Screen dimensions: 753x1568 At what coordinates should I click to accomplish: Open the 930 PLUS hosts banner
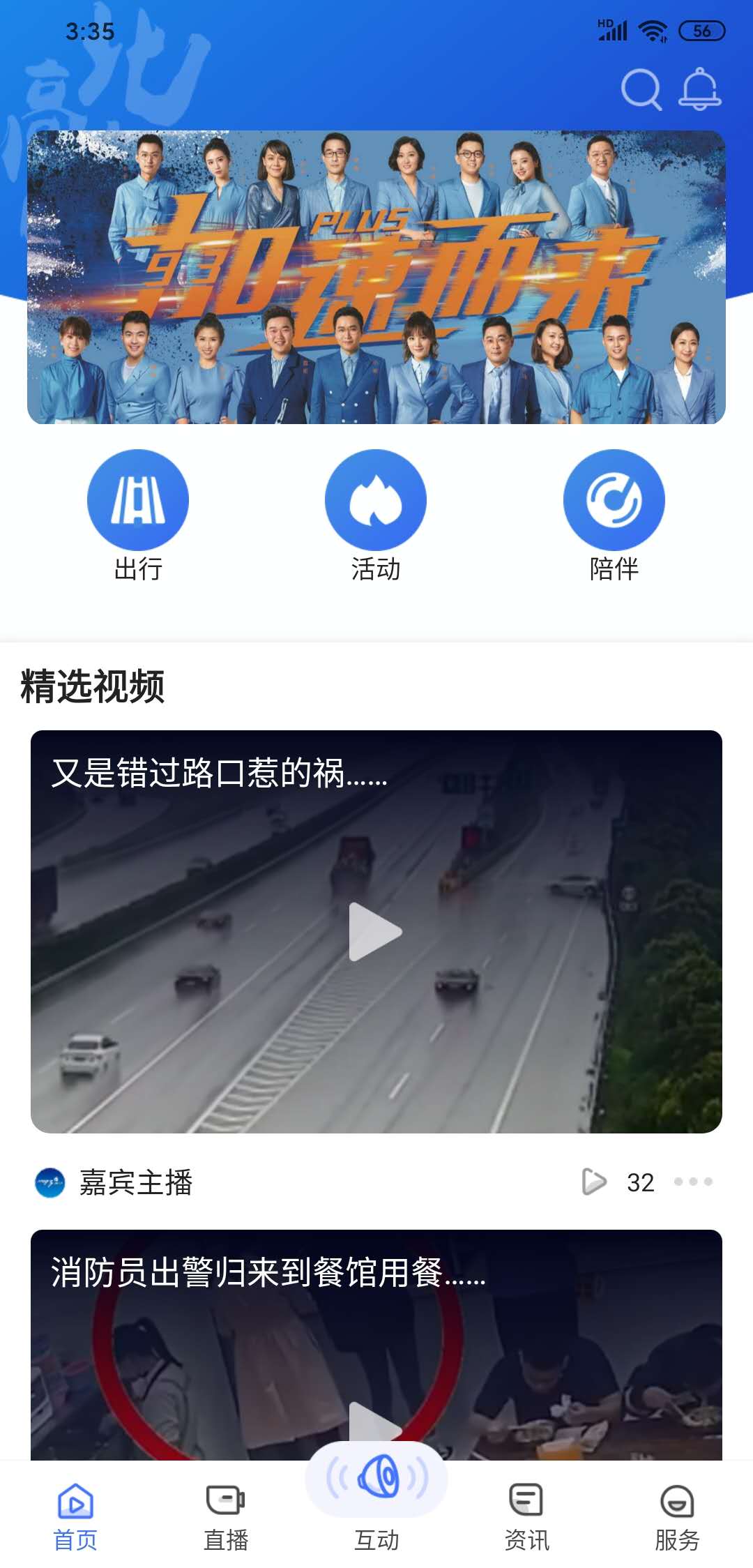tap(376, 277)
